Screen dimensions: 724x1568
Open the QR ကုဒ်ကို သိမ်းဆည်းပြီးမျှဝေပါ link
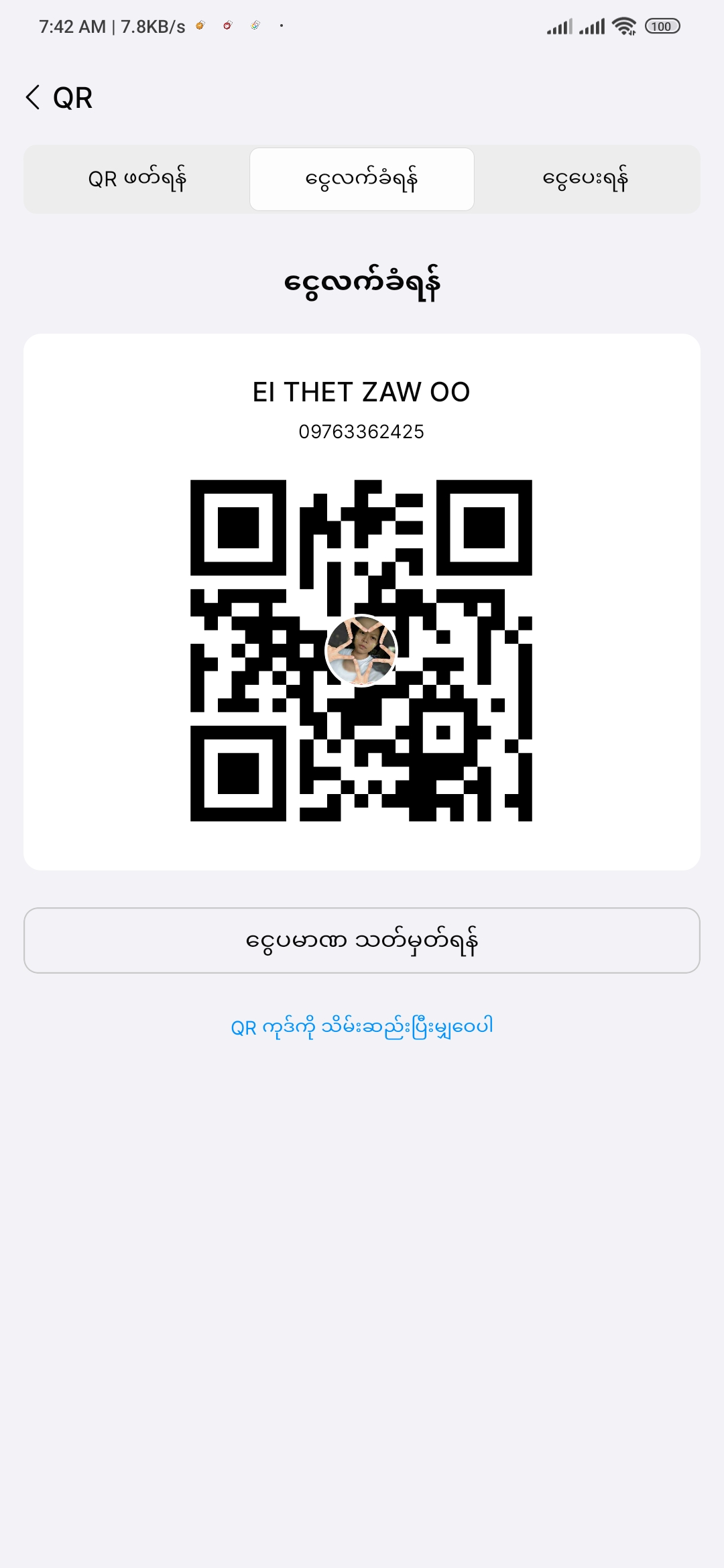point(362,1027)
